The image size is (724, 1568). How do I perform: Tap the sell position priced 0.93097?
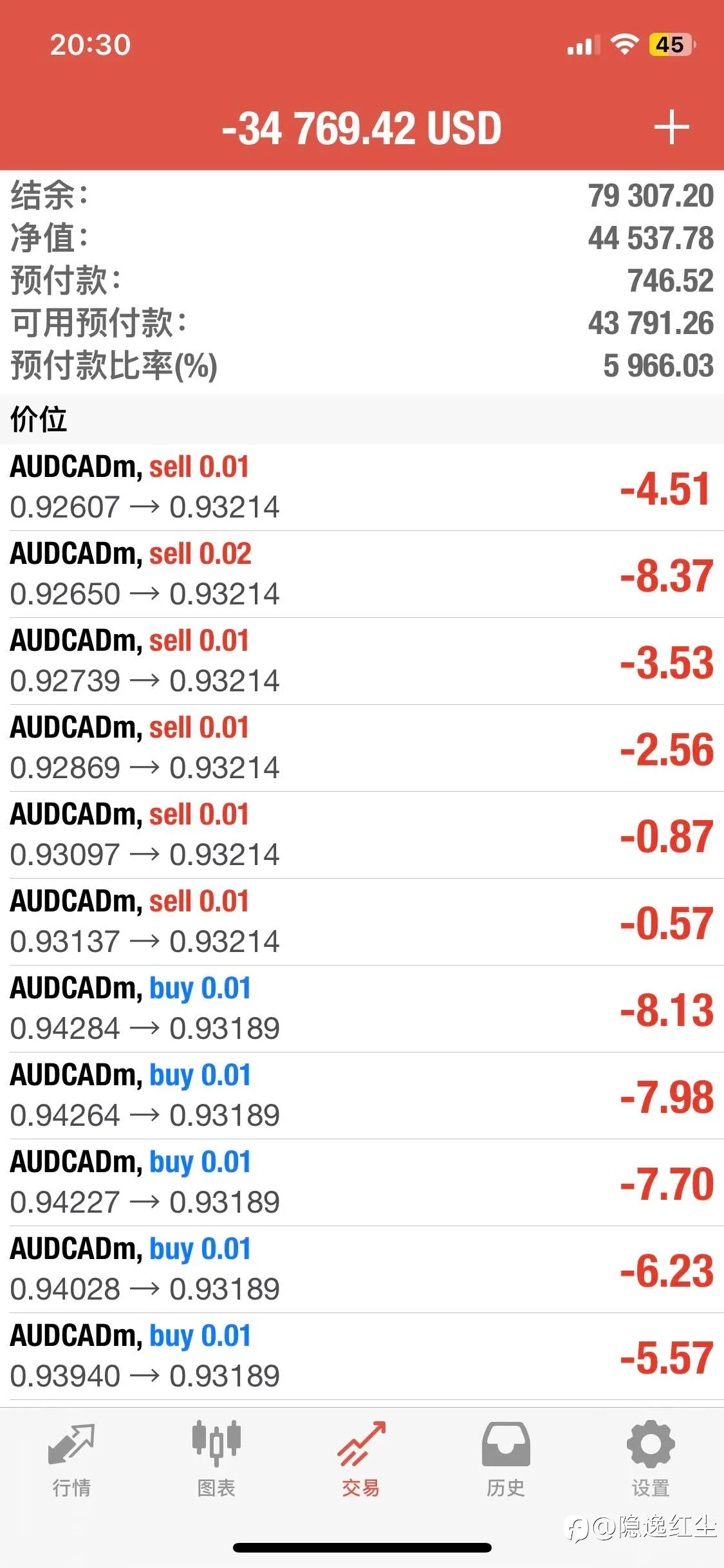(x=362, y=835)
